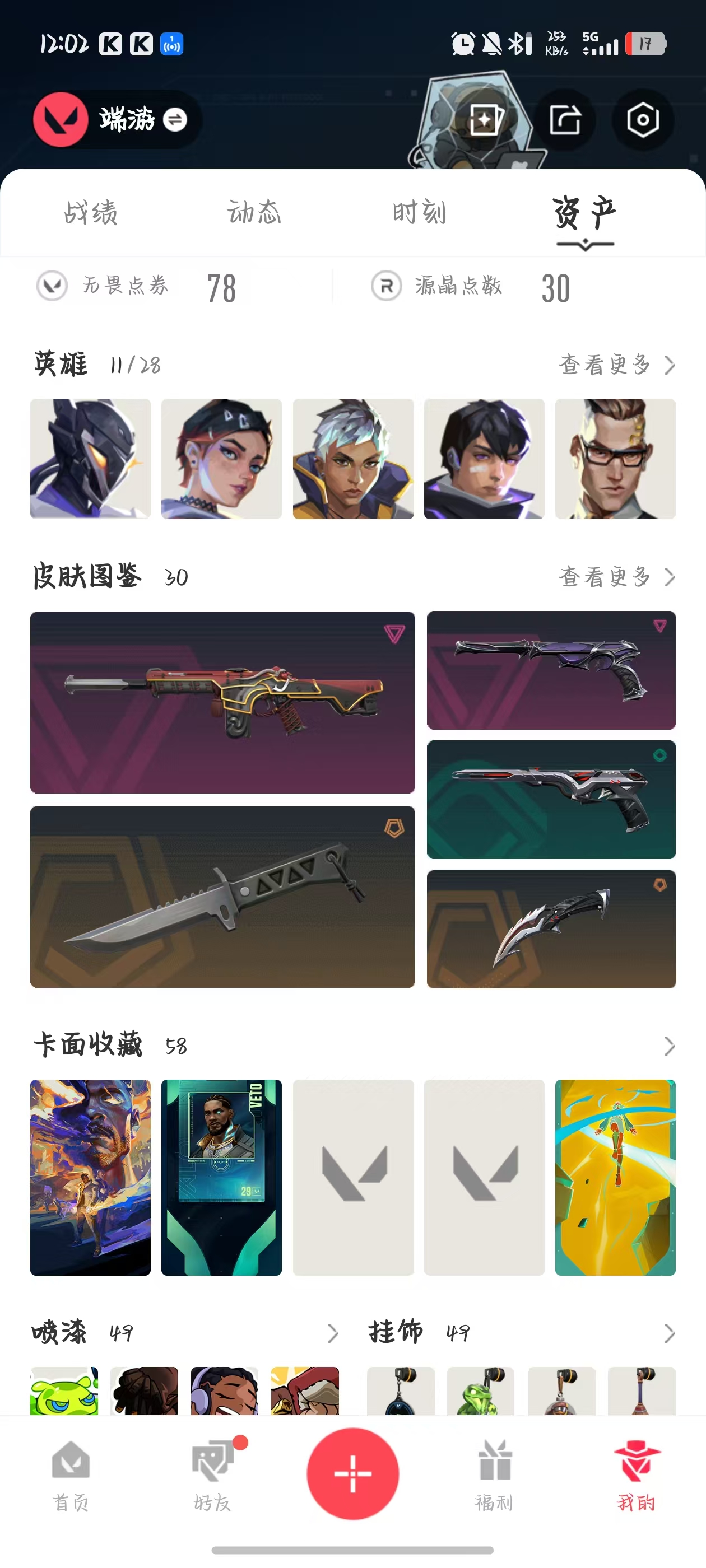Open the 好友 friends tab
Viewport: 706px width, 1568px height.
pos(212,1475)
